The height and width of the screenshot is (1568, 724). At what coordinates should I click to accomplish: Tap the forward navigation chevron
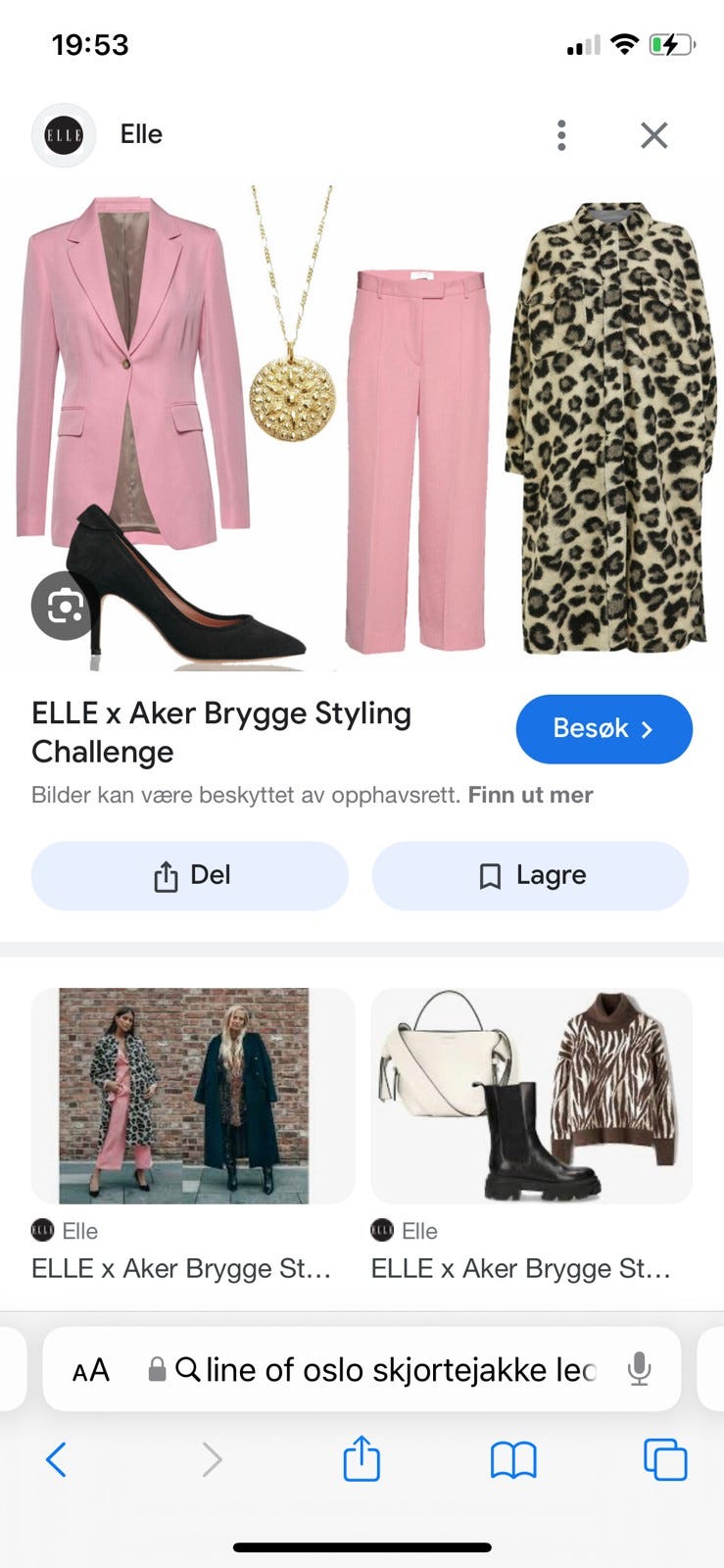pos(212,1459)
